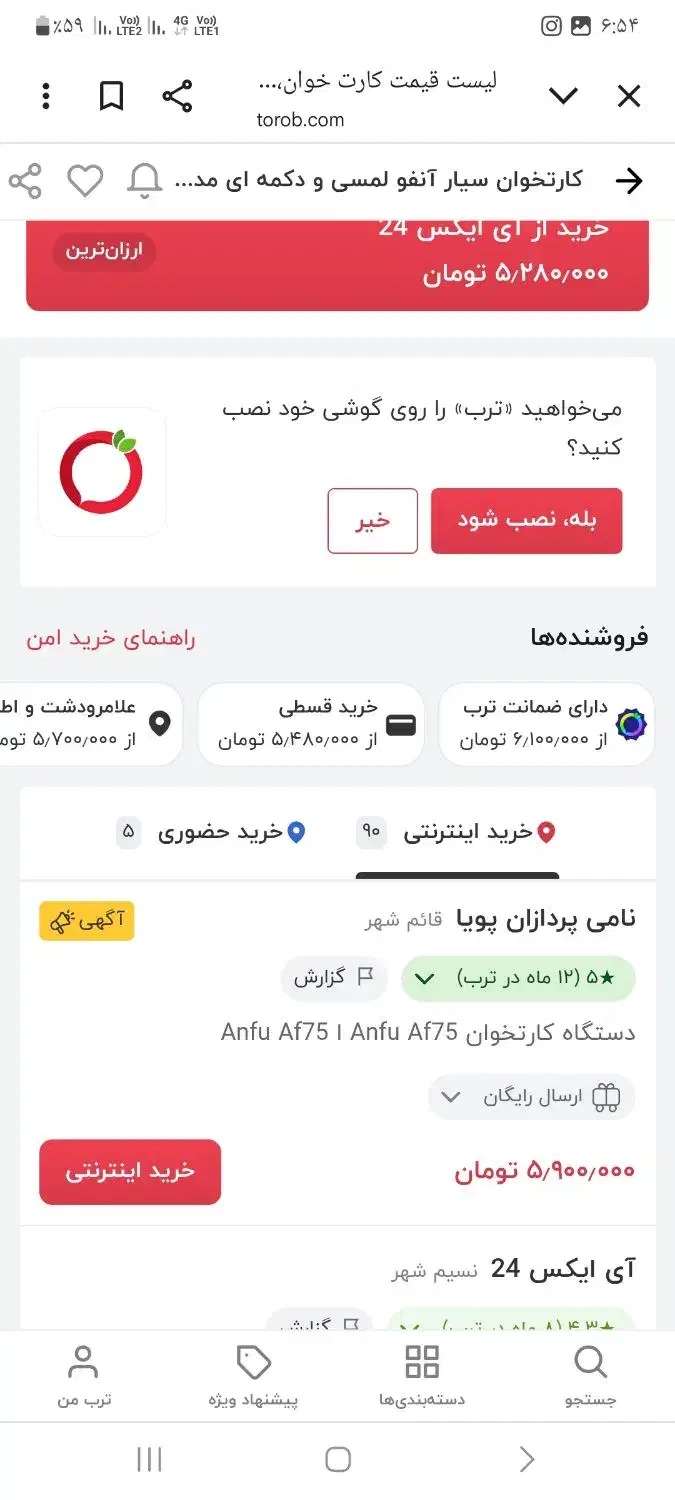675x1500 pixels.
Task: Switch to the خرید حضوری tab
Action: coord(212,832)
